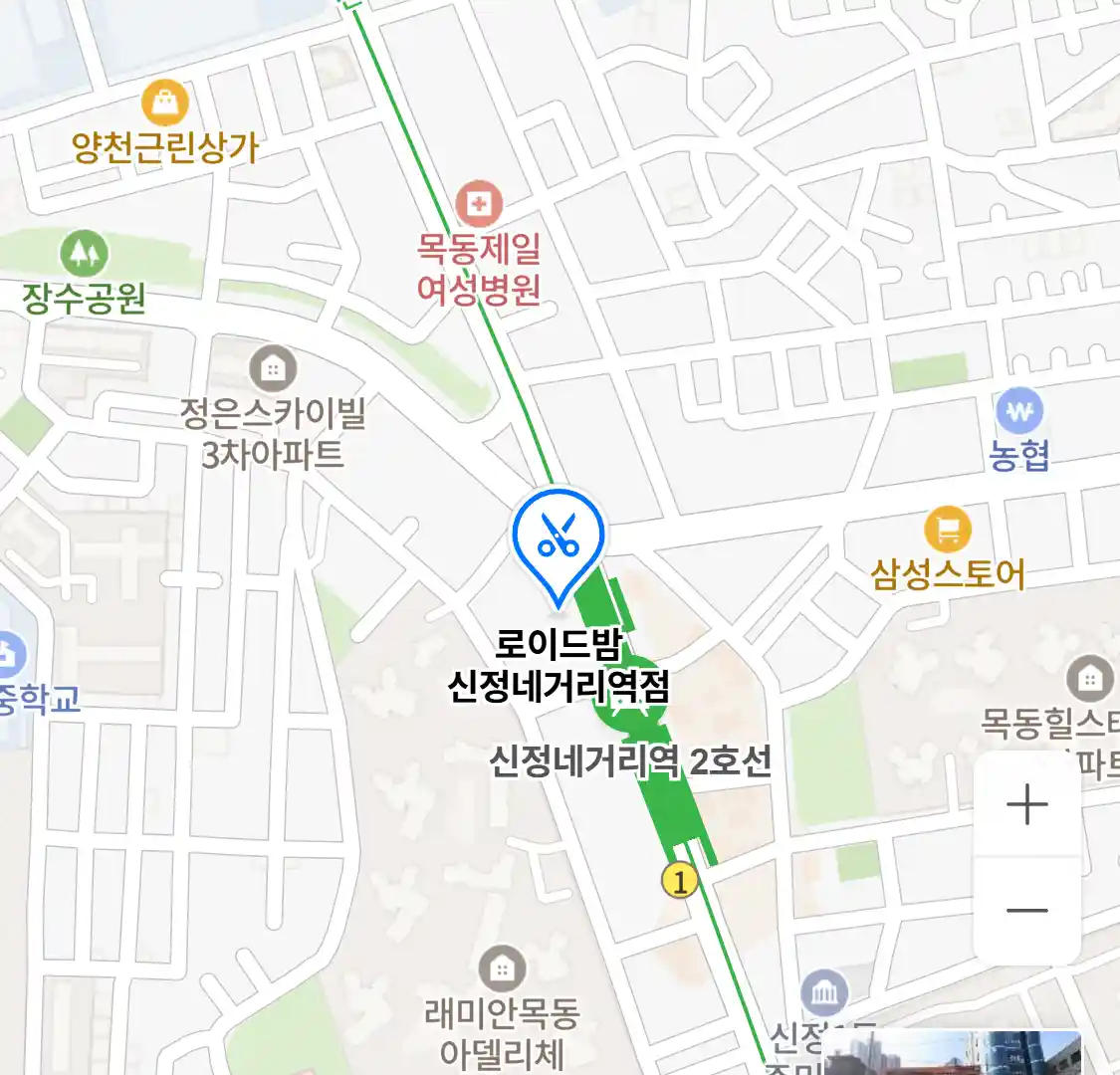The height and width of the screenshot is (1075, 1120).
Task: Tap the 정은스카이빌 3차아파트 marker
Action: coord(272,369)
